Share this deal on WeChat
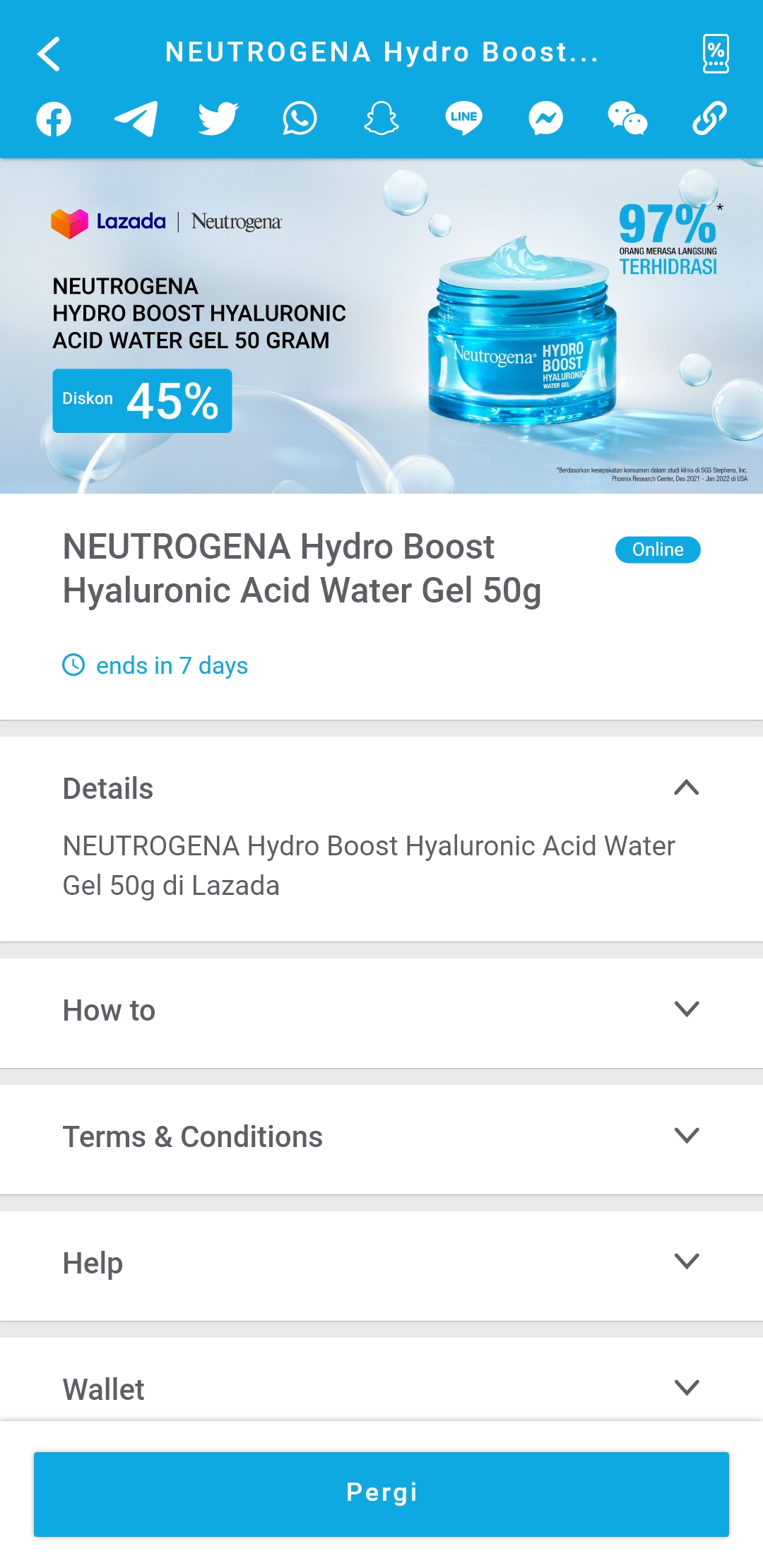Screen dimensions: 763x1568 click(627, 119)
